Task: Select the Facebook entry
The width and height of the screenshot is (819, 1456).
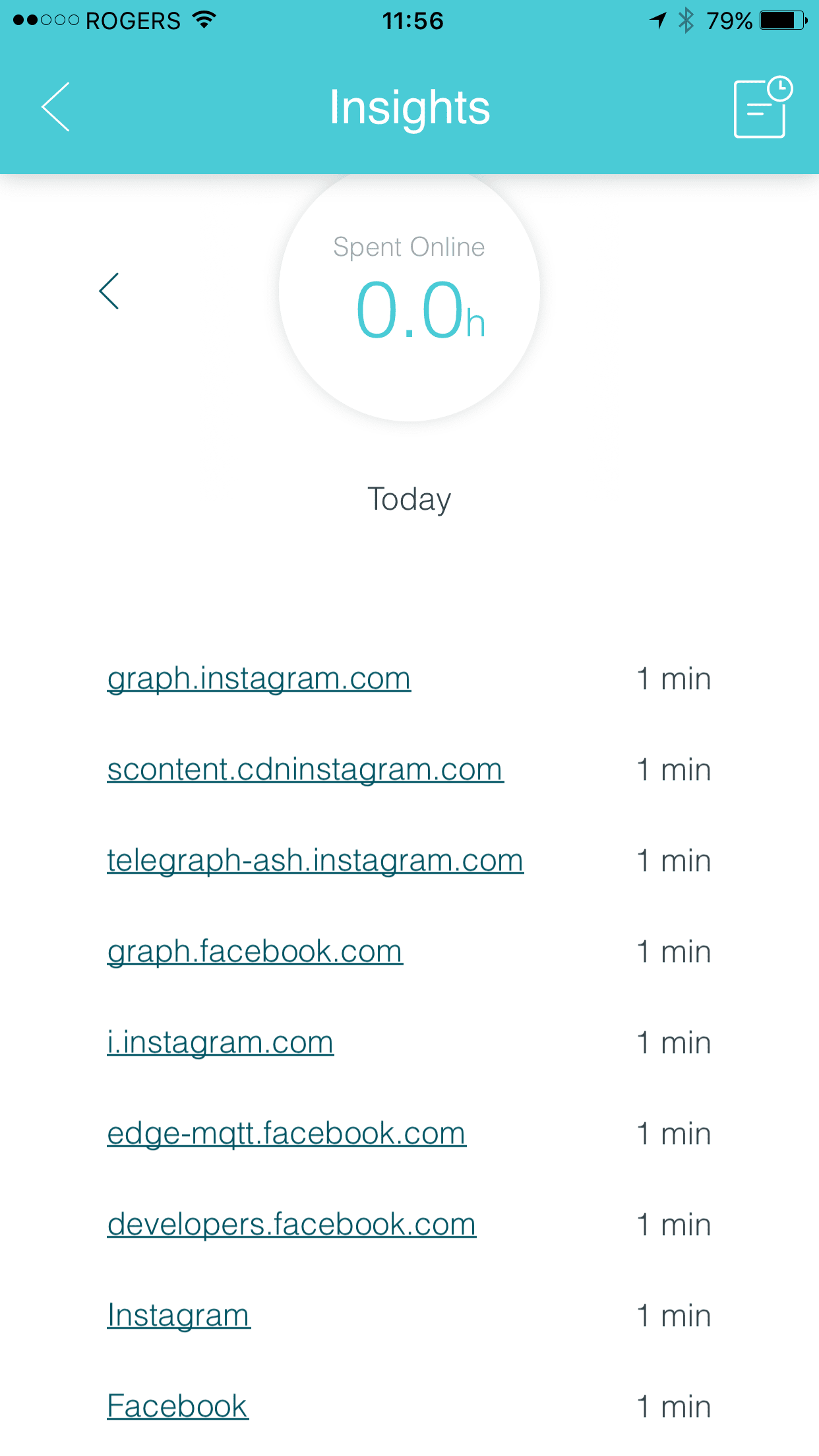Action: (177, 1407)
